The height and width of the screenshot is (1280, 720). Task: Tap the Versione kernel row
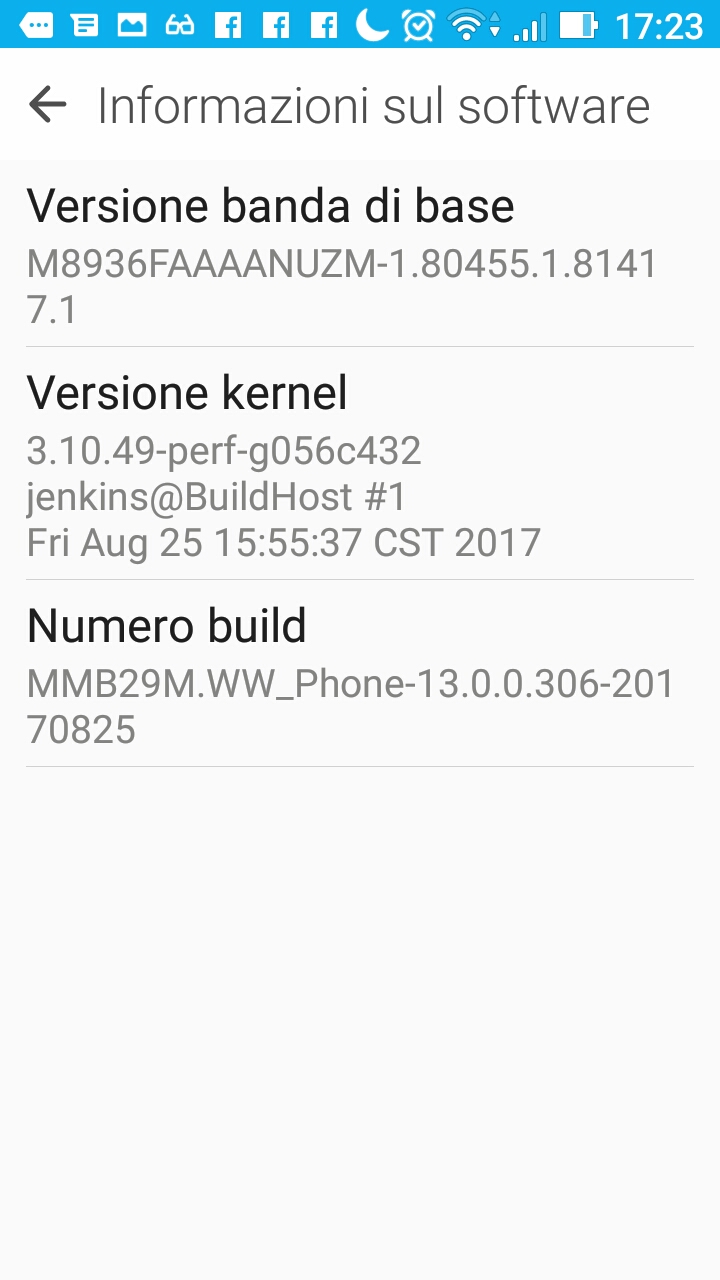coord(360,464)
